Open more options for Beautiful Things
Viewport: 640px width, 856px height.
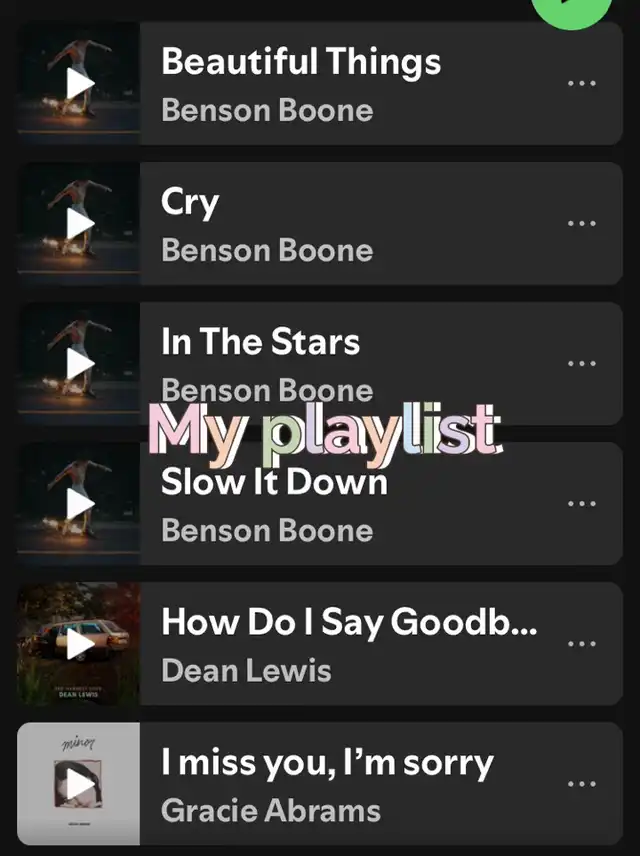[x=581, y=84]
